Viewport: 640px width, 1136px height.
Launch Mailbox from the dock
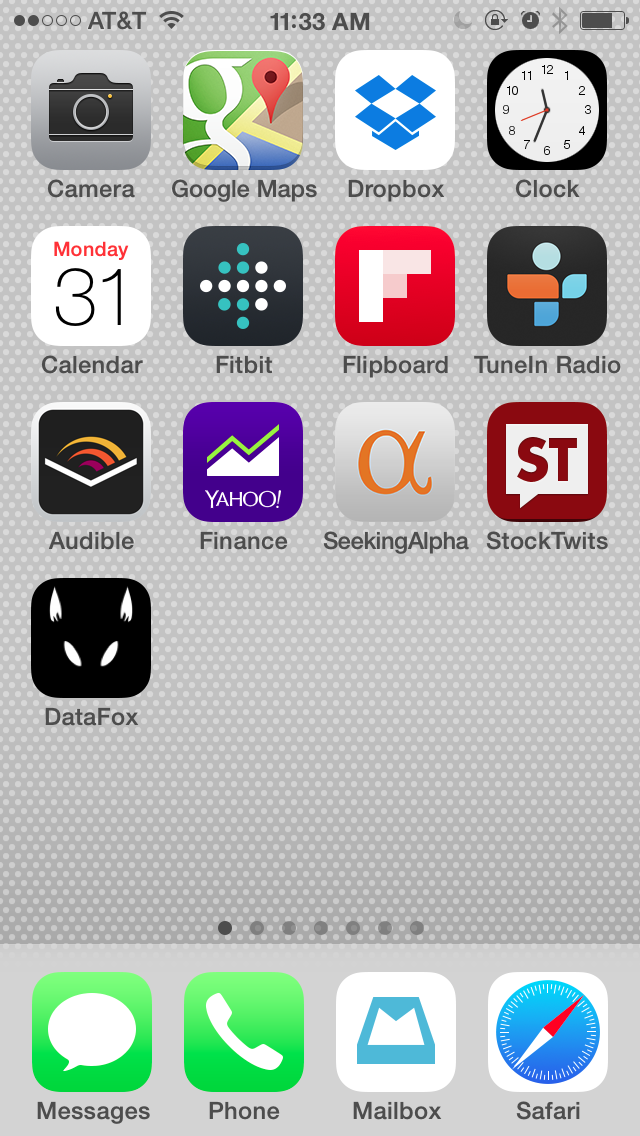[x=396, y=1032]
